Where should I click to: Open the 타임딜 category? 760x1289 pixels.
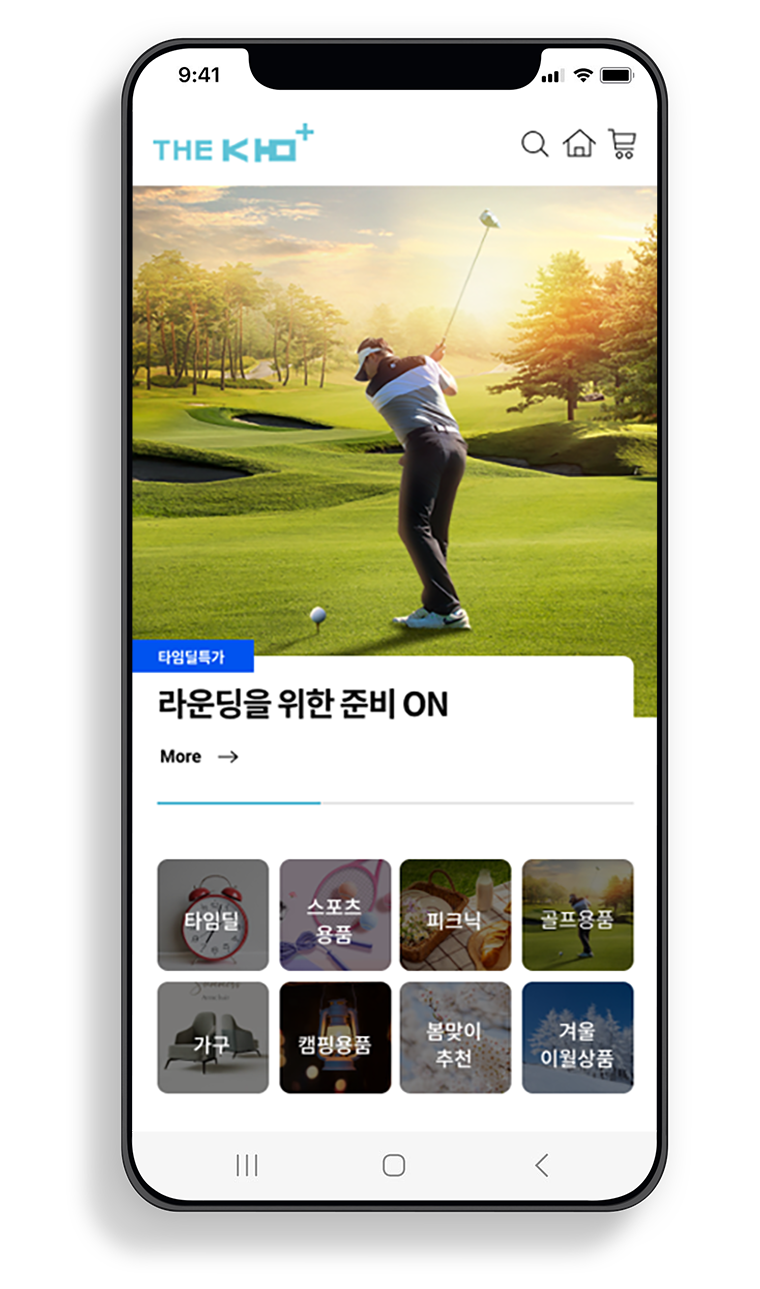(213, 915)
